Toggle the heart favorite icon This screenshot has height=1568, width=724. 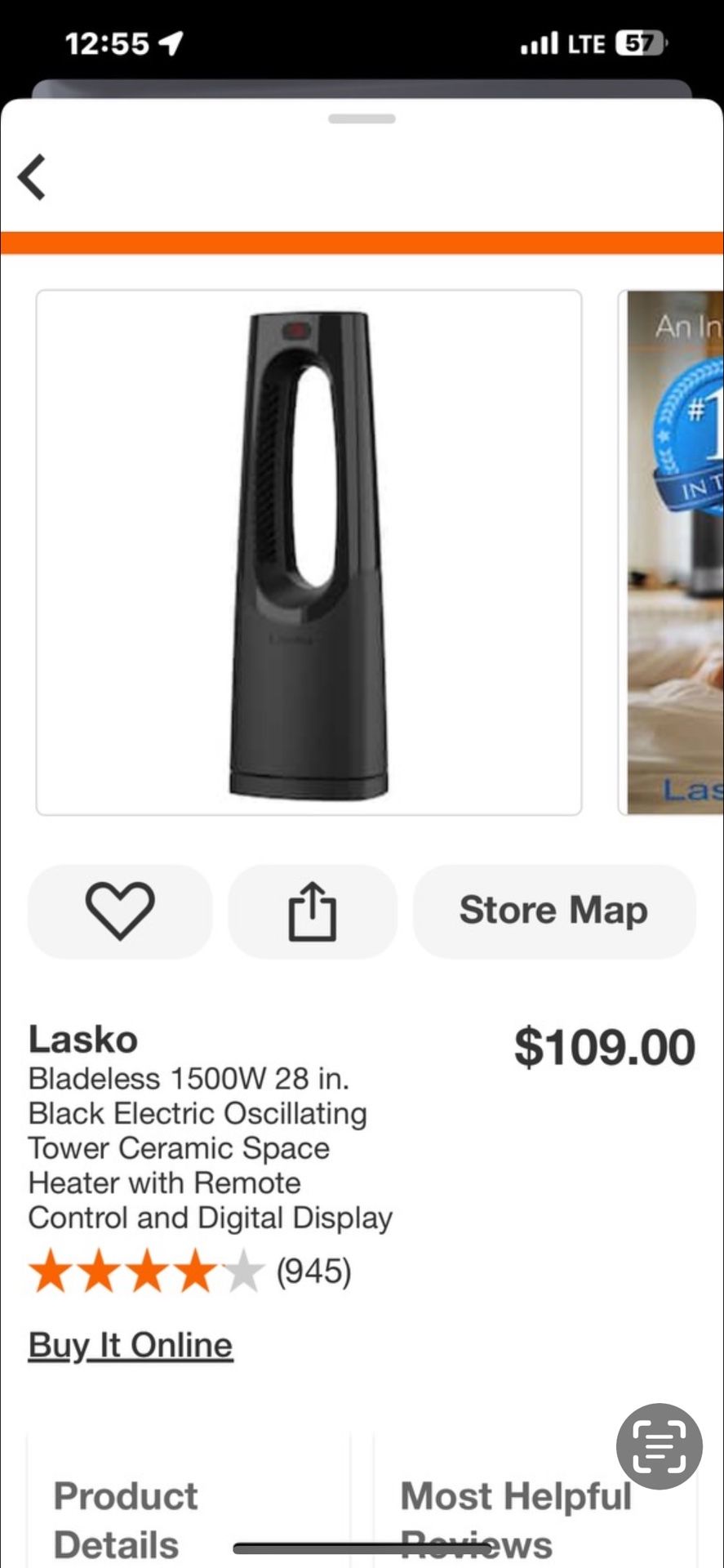[119, 911]
